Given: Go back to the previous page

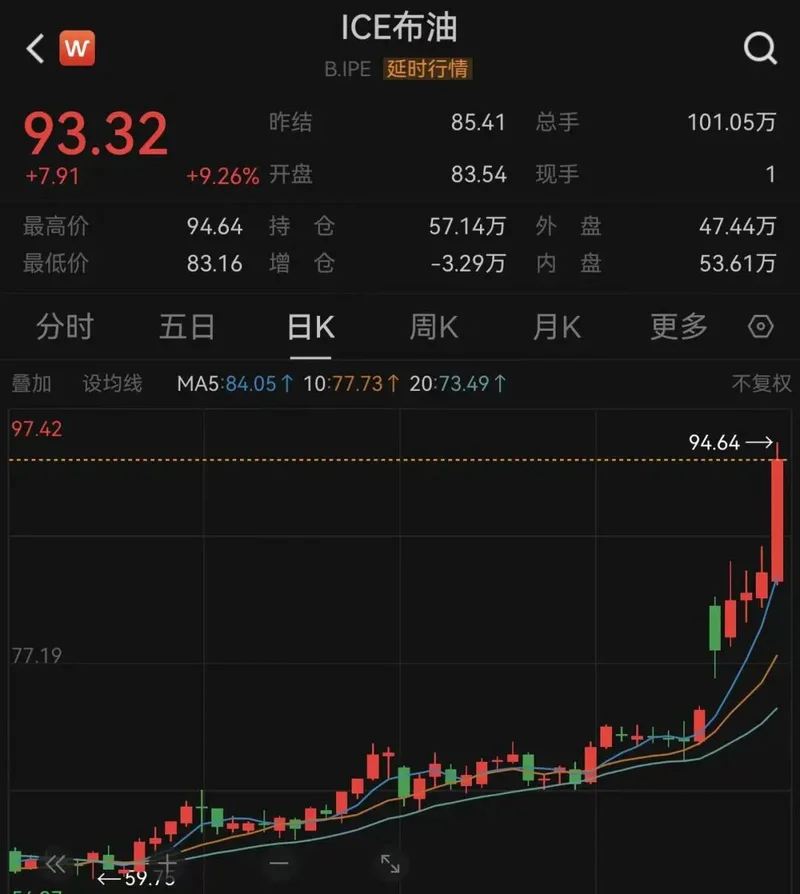Looking at the screenshot, I should [36, 48].
